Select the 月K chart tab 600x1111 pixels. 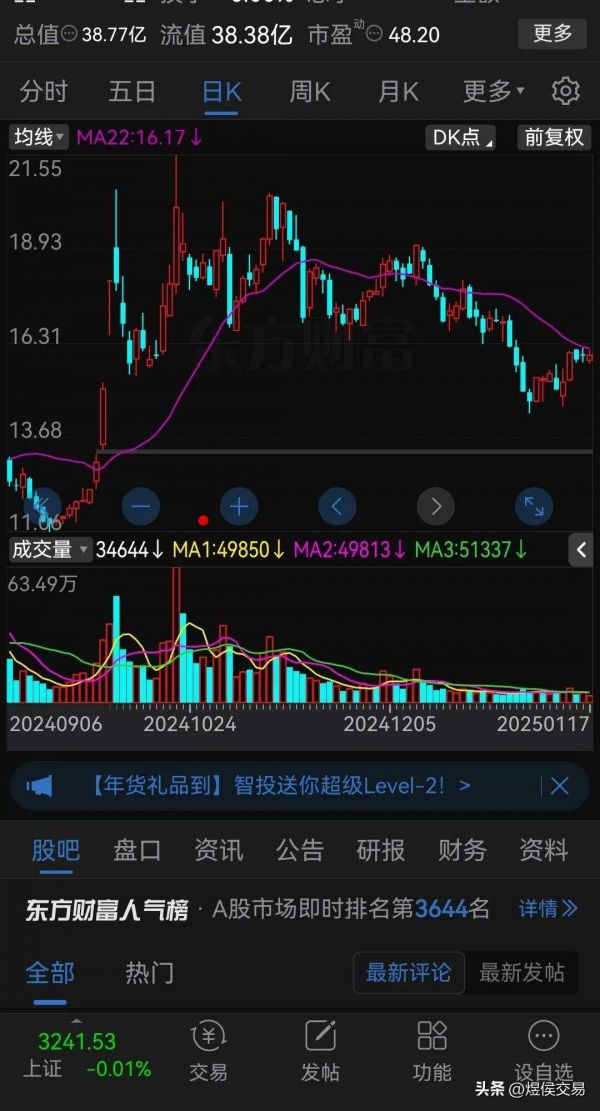click(x=398, y=92)
